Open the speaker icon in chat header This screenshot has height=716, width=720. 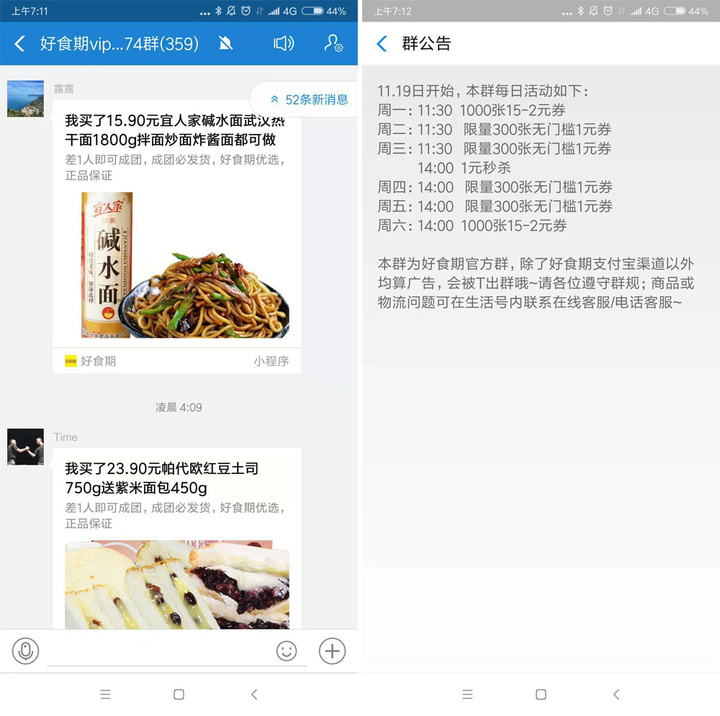[x=284, y=44]
